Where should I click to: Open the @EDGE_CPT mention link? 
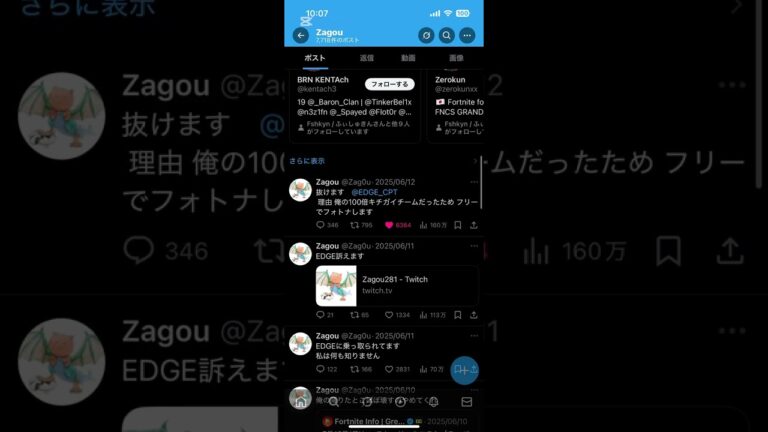coord(375,191)
